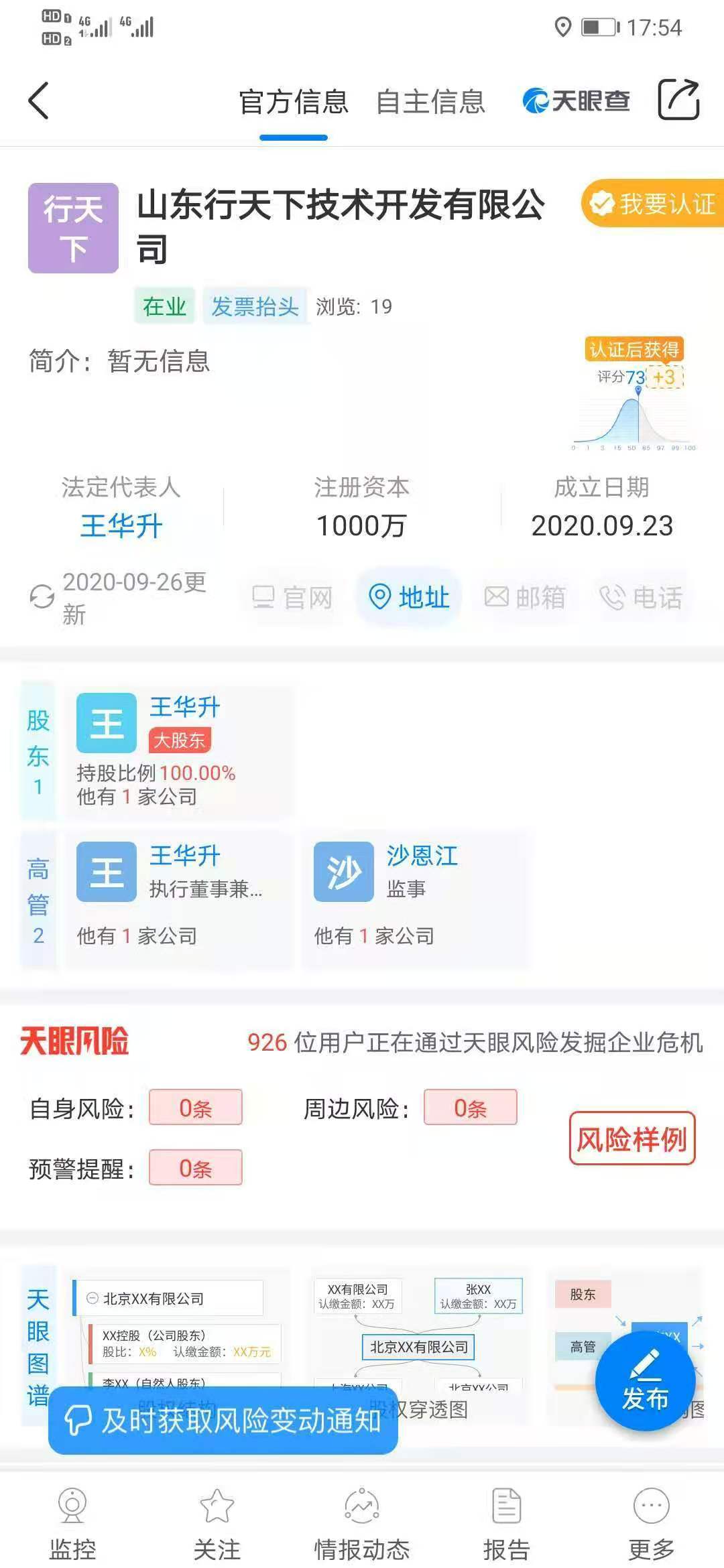Open the 发票抬头 chip
724x1568 pixels.
tap(255, 307)
